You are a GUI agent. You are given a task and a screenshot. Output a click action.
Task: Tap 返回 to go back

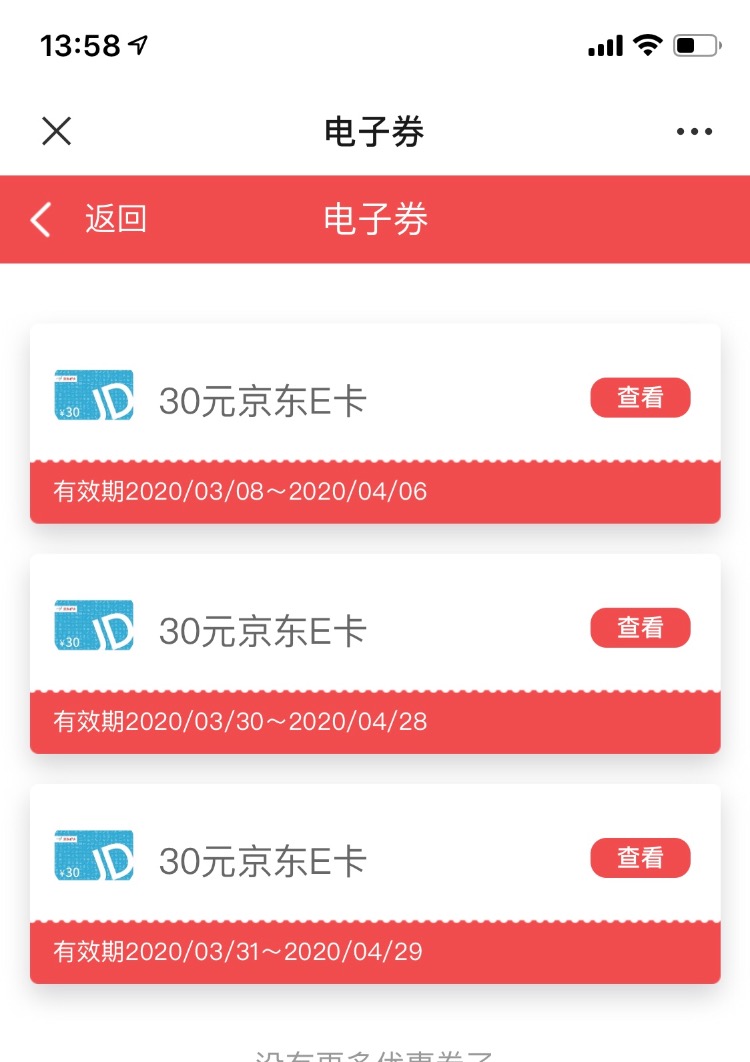90,219
